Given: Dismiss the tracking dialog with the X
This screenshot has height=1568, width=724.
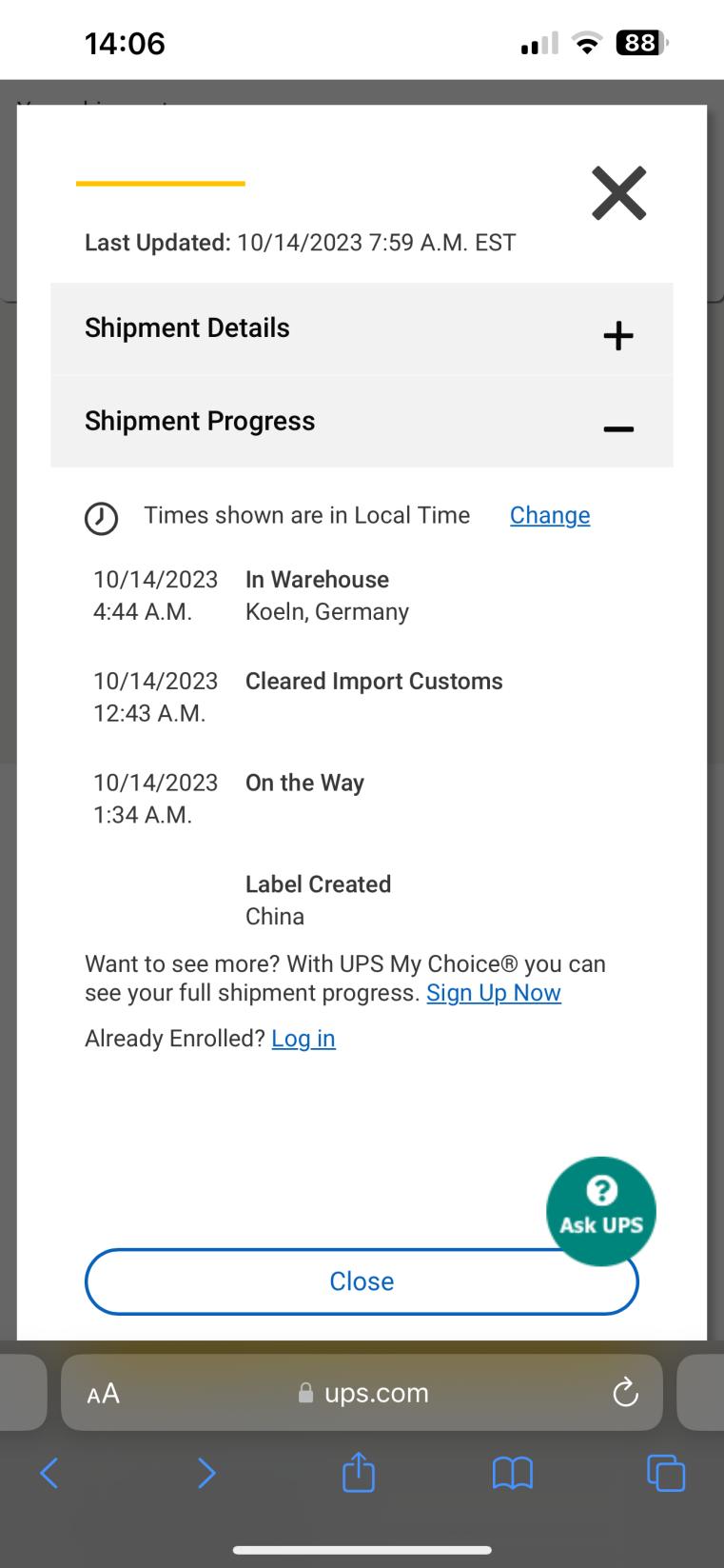Looking at the screenshot, I should [x=618, y=193].
